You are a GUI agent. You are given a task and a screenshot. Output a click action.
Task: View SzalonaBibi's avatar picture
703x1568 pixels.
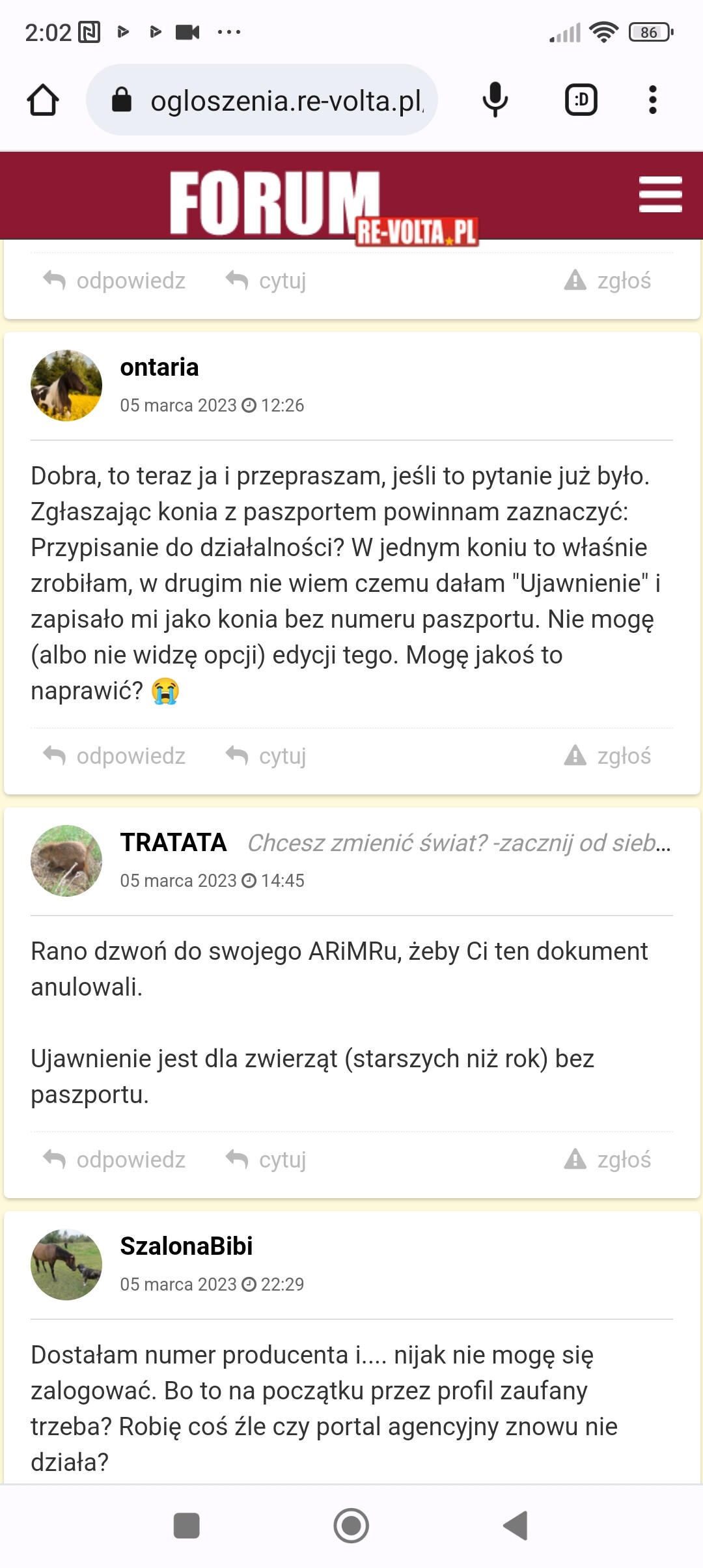pos(66,1265)
